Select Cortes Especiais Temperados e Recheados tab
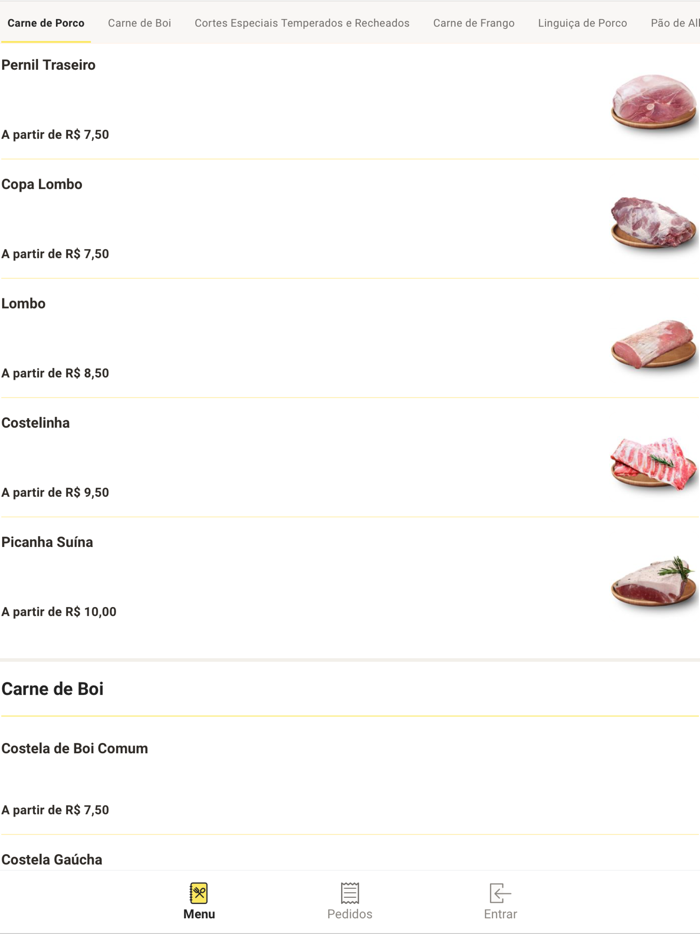Screen dimensions: 700x934 (302, 23)
